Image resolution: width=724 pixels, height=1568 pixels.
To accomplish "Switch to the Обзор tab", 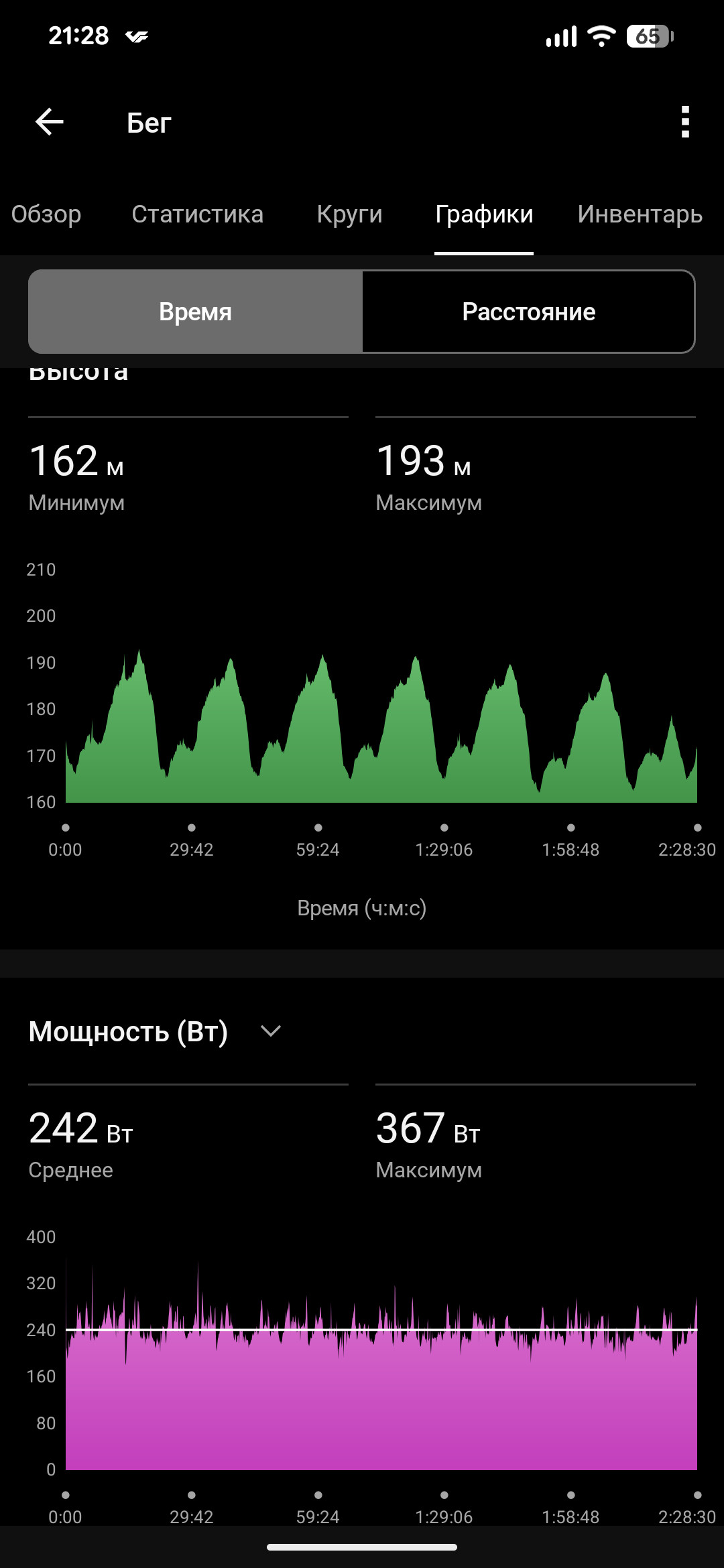I will (46, 214).
